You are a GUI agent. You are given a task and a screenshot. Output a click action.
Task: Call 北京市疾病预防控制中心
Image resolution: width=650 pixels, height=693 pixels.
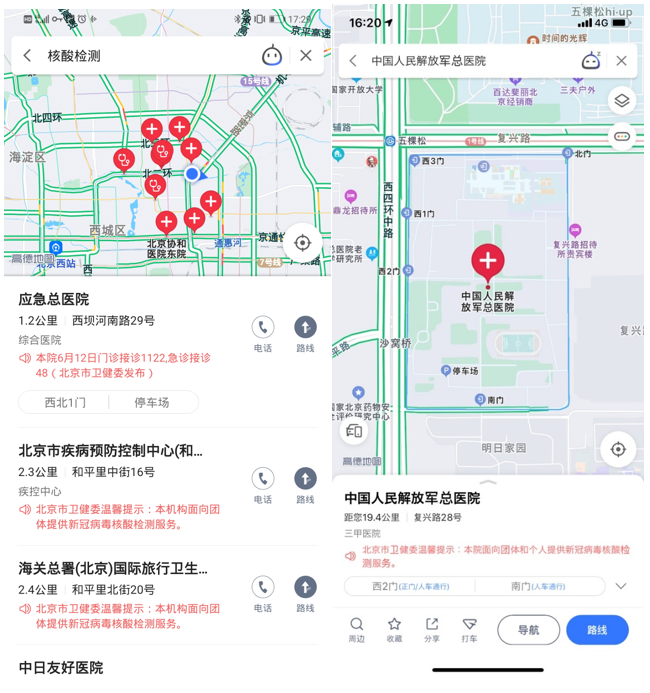[263, 486]
